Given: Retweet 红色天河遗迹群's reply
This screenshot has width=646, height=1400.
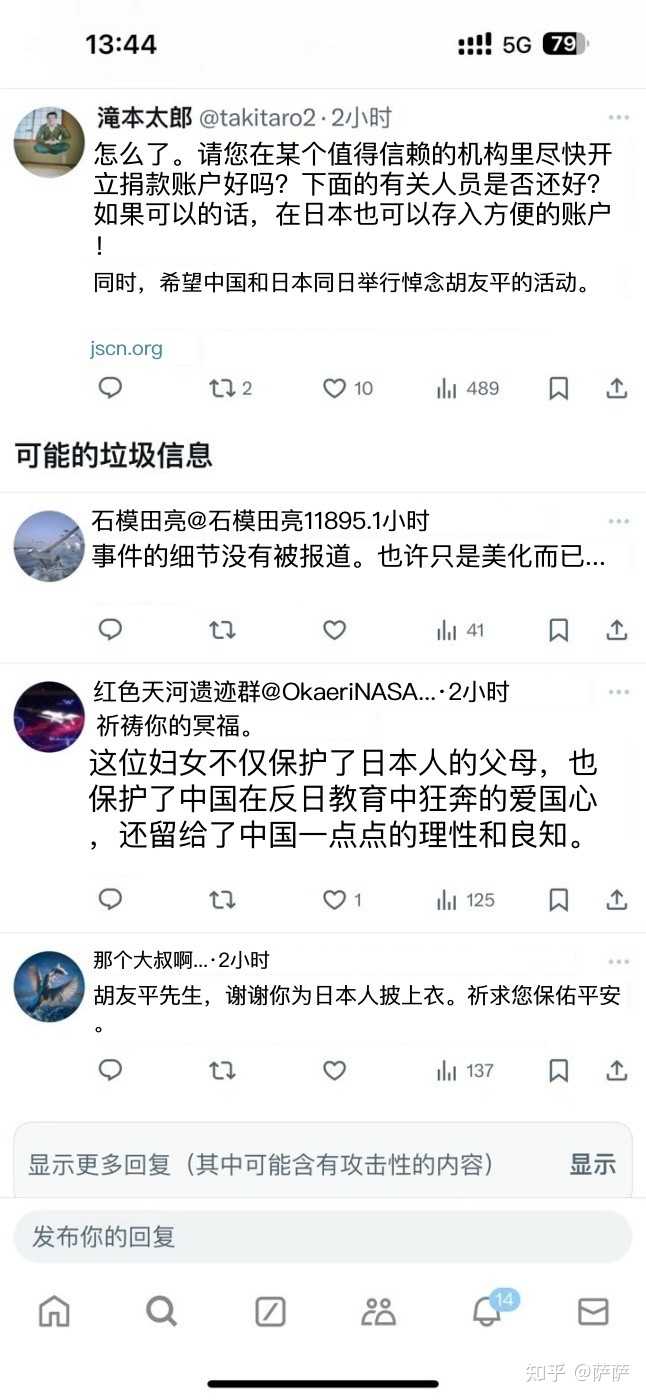Looking at the screenshot, I should click(221, 900).
